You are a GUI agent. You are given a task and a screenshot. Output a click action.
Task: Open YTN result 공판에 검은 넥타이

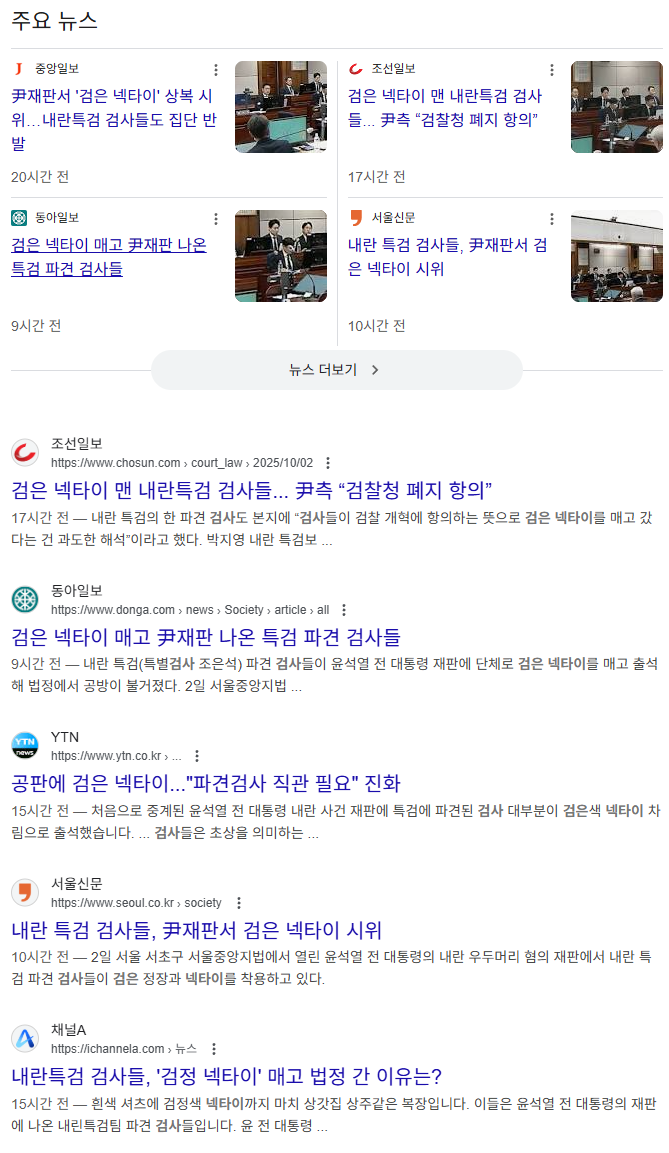pos(206,783)
